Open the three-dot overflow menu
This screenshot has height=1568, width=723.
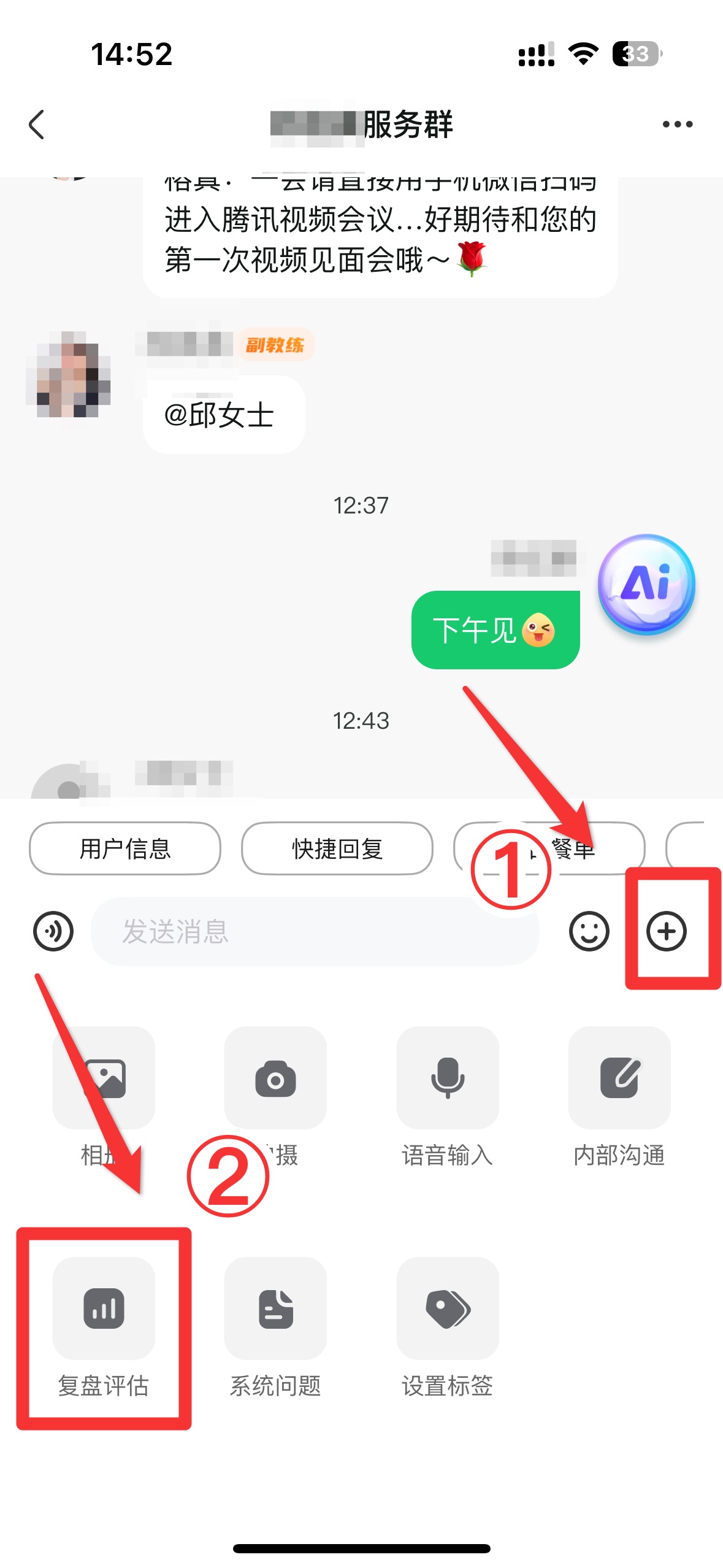(677, 125)
